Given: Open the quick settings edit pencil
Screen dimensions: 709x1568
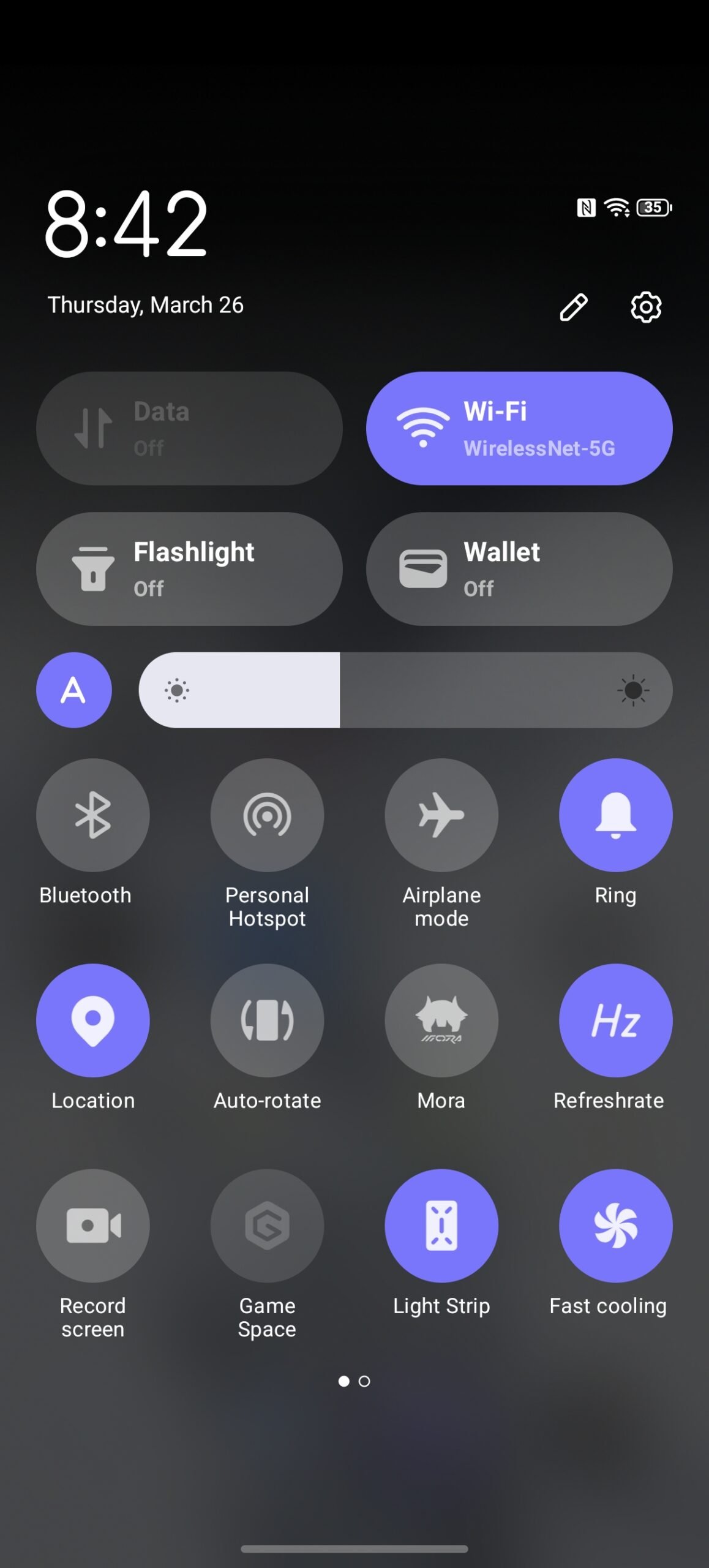Looking at the screenshot, I should coord(573,307).
